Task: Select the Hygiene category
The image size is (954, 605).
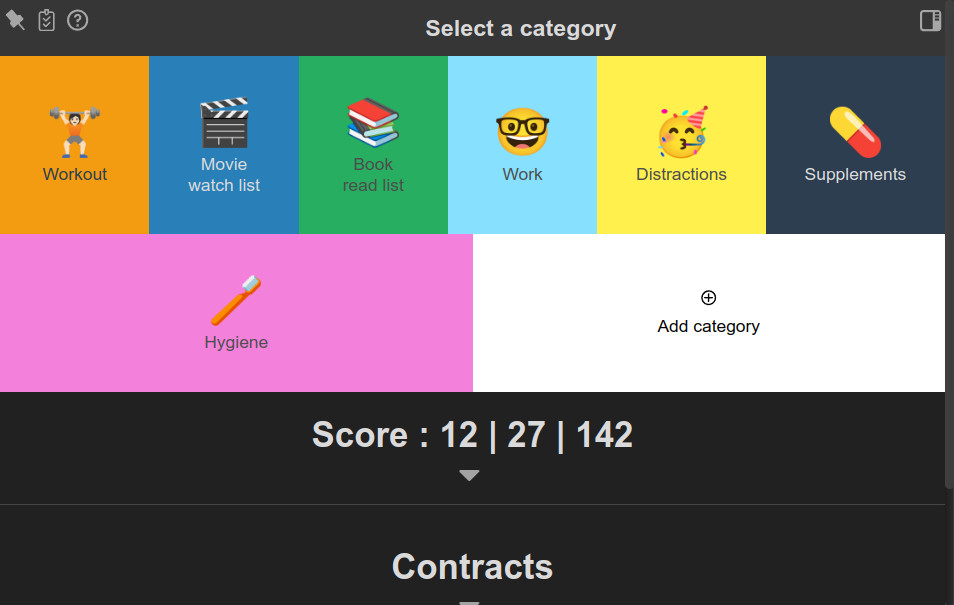Action: (x=236, y=313)
